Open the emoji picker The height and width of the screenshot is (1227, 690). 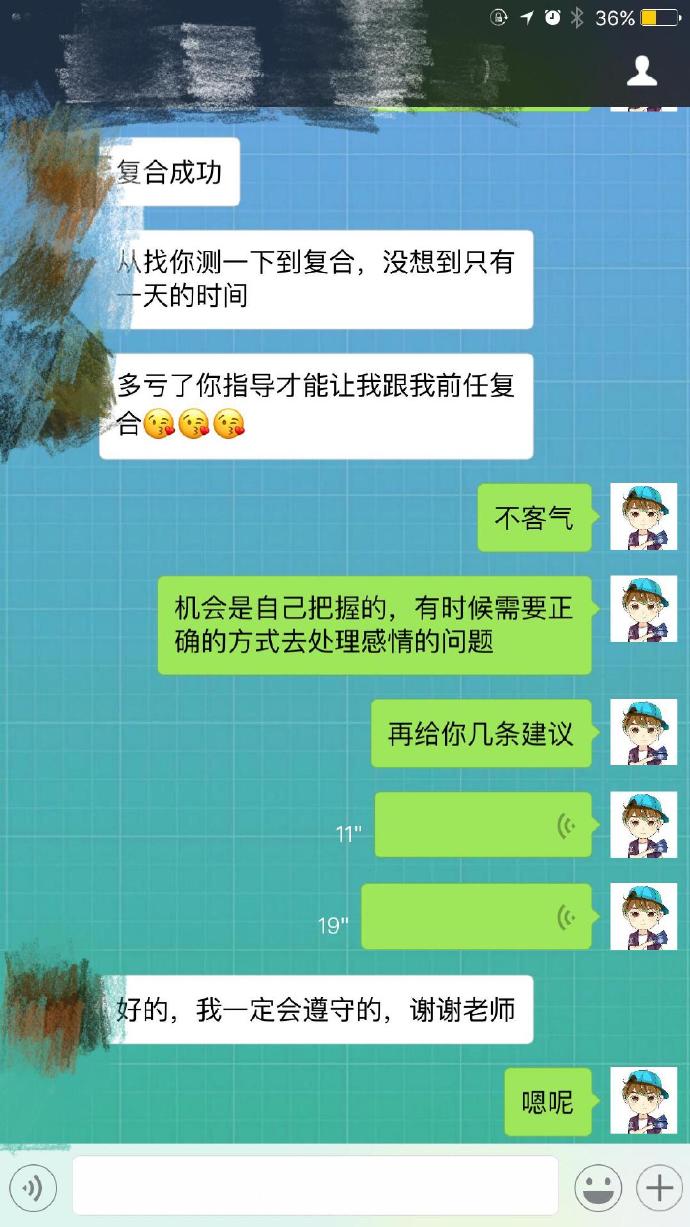[598, 1188]
